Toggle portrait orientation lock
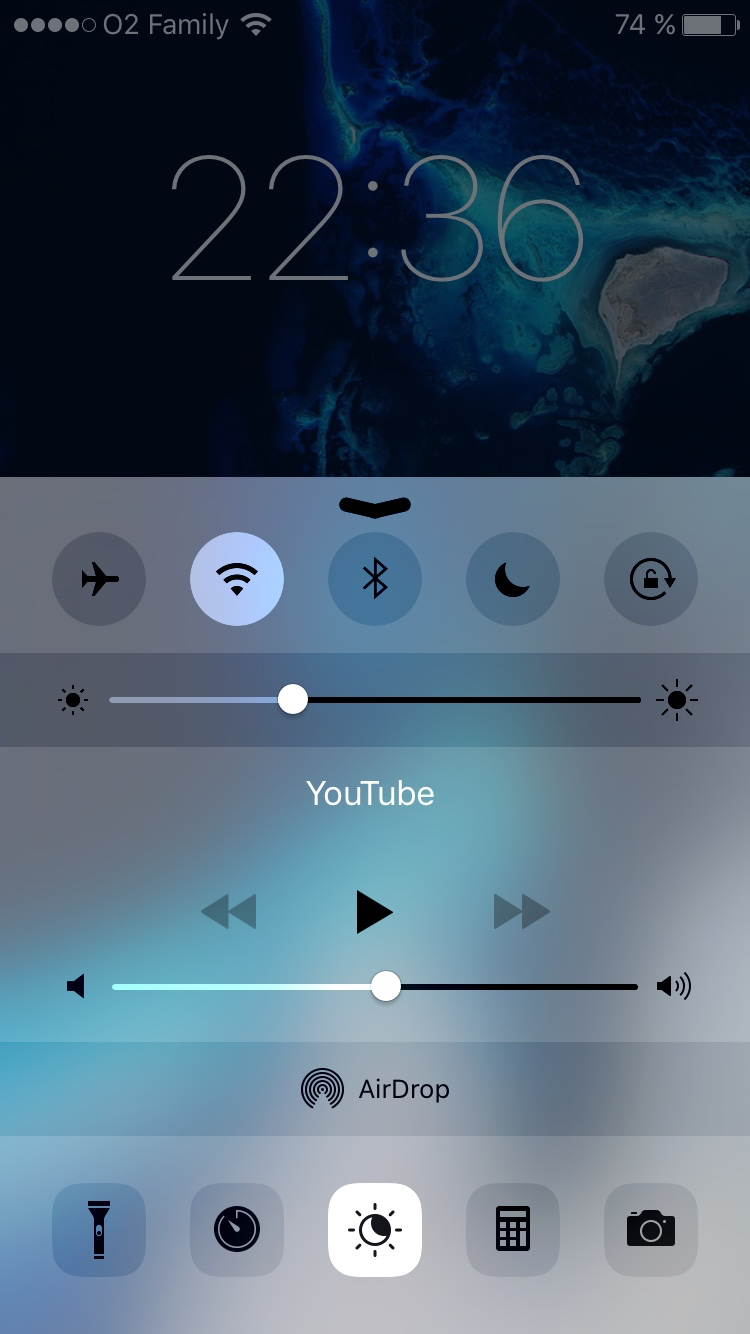 pyautogui.click(x=651, y=579)
